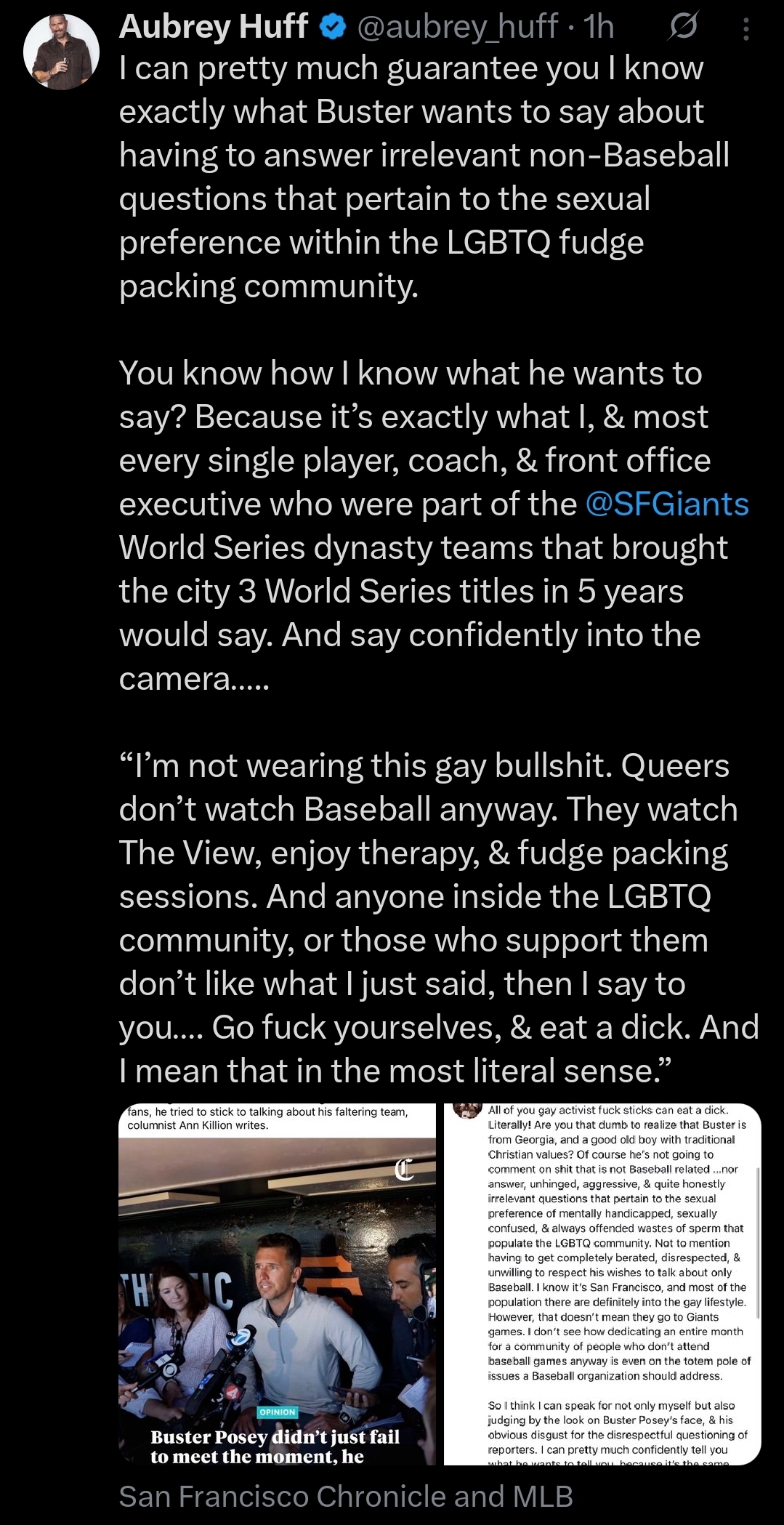Screen dimensions: 784x1525
Task: Open the @SFGiants mention link
Action: pyautogui.click(x=666, y=504)
